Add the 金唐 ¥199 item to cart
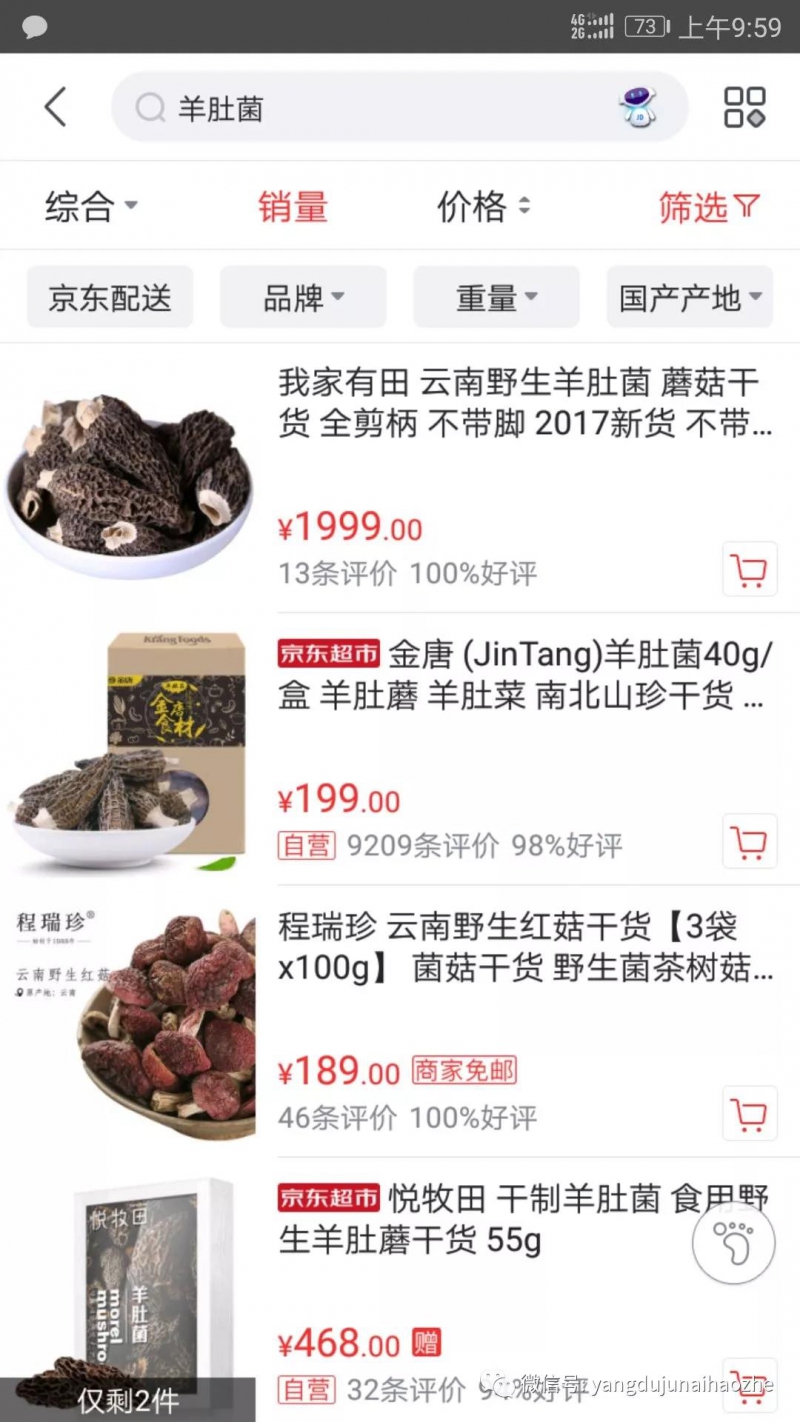The width and height of the screenshot is (800, 1422). tap(749, 842)
